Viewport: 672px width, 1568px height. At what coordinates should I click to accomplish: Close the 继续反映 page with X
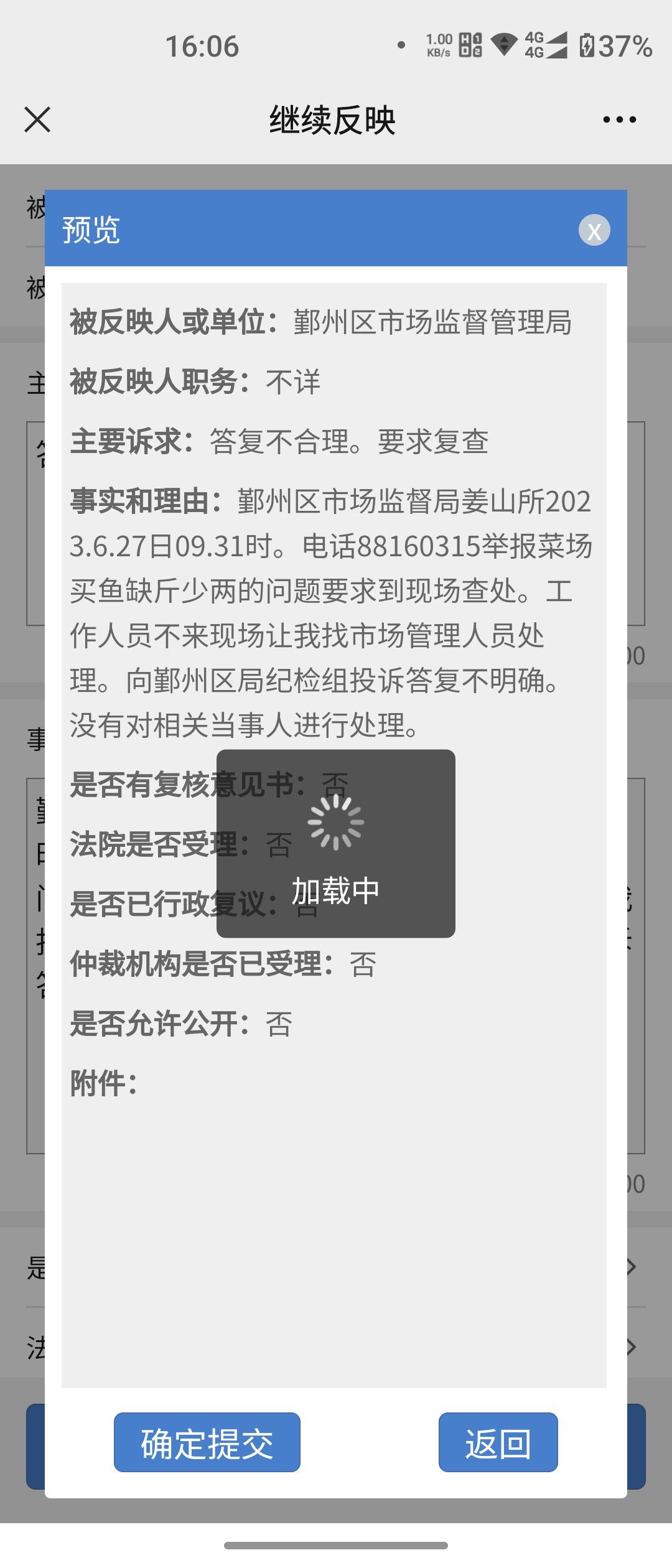tap(37, 119)
